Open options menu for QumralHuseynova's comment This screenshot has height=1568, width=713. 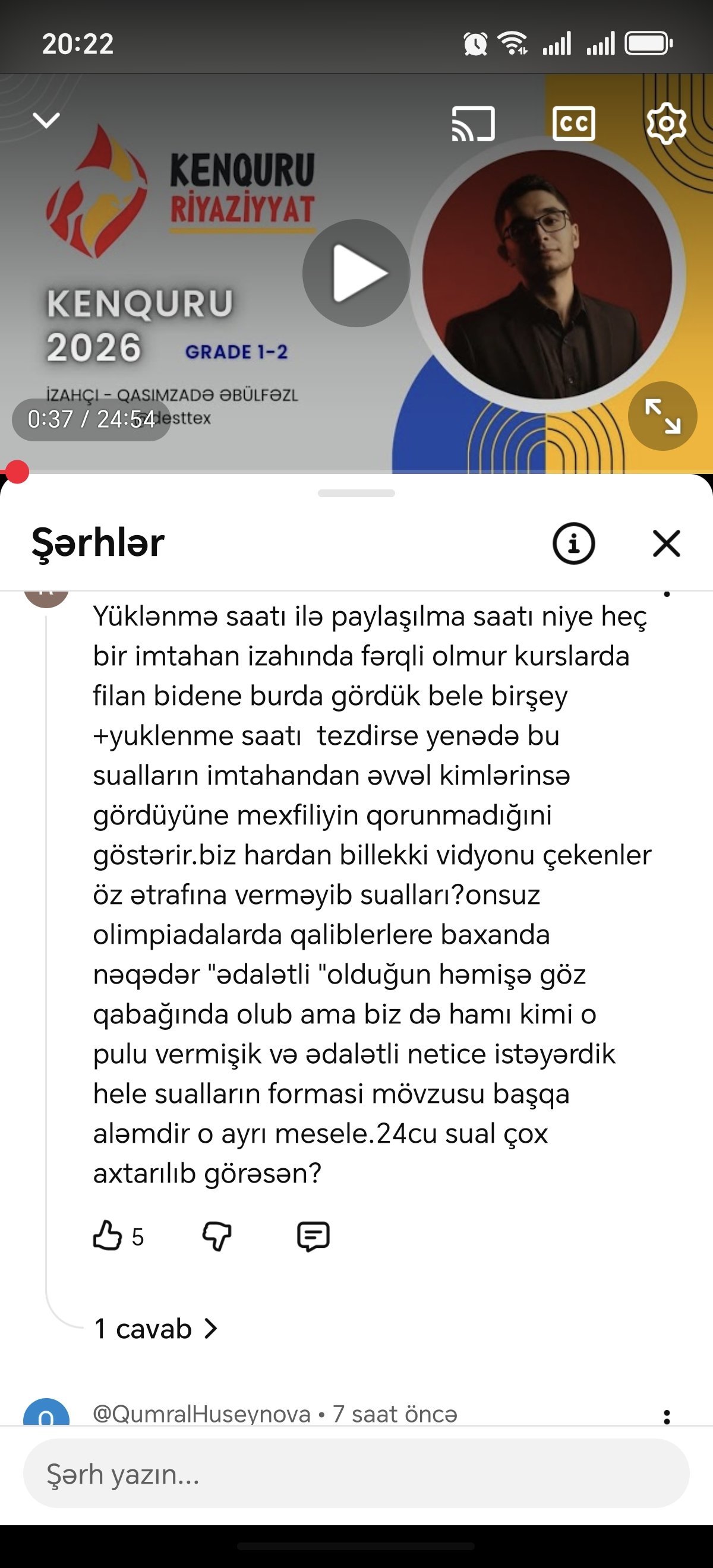click(x=667, y=1416)
